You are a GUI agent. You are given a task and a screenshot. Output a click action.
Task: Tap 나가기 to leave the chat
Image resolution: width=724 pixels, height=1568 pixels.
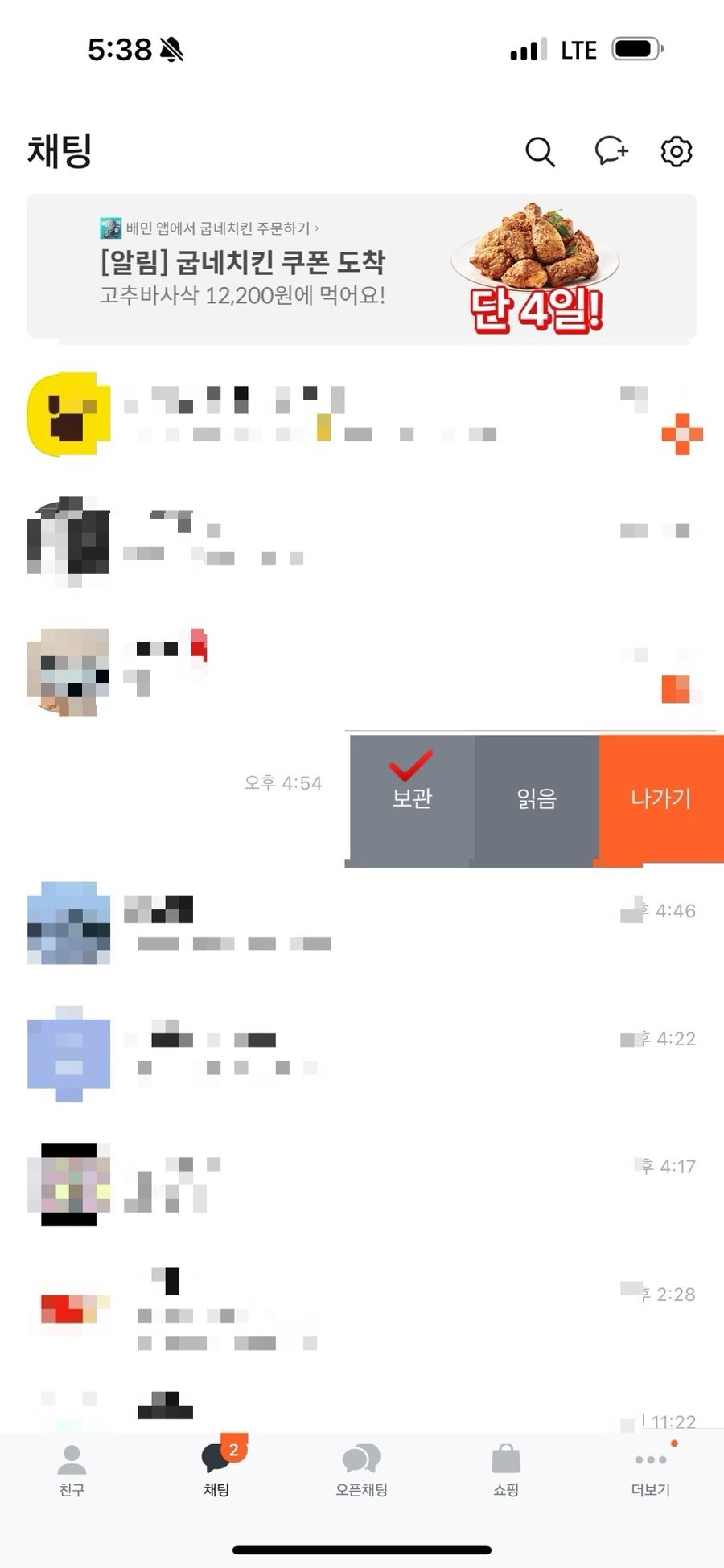pos(660,798)
